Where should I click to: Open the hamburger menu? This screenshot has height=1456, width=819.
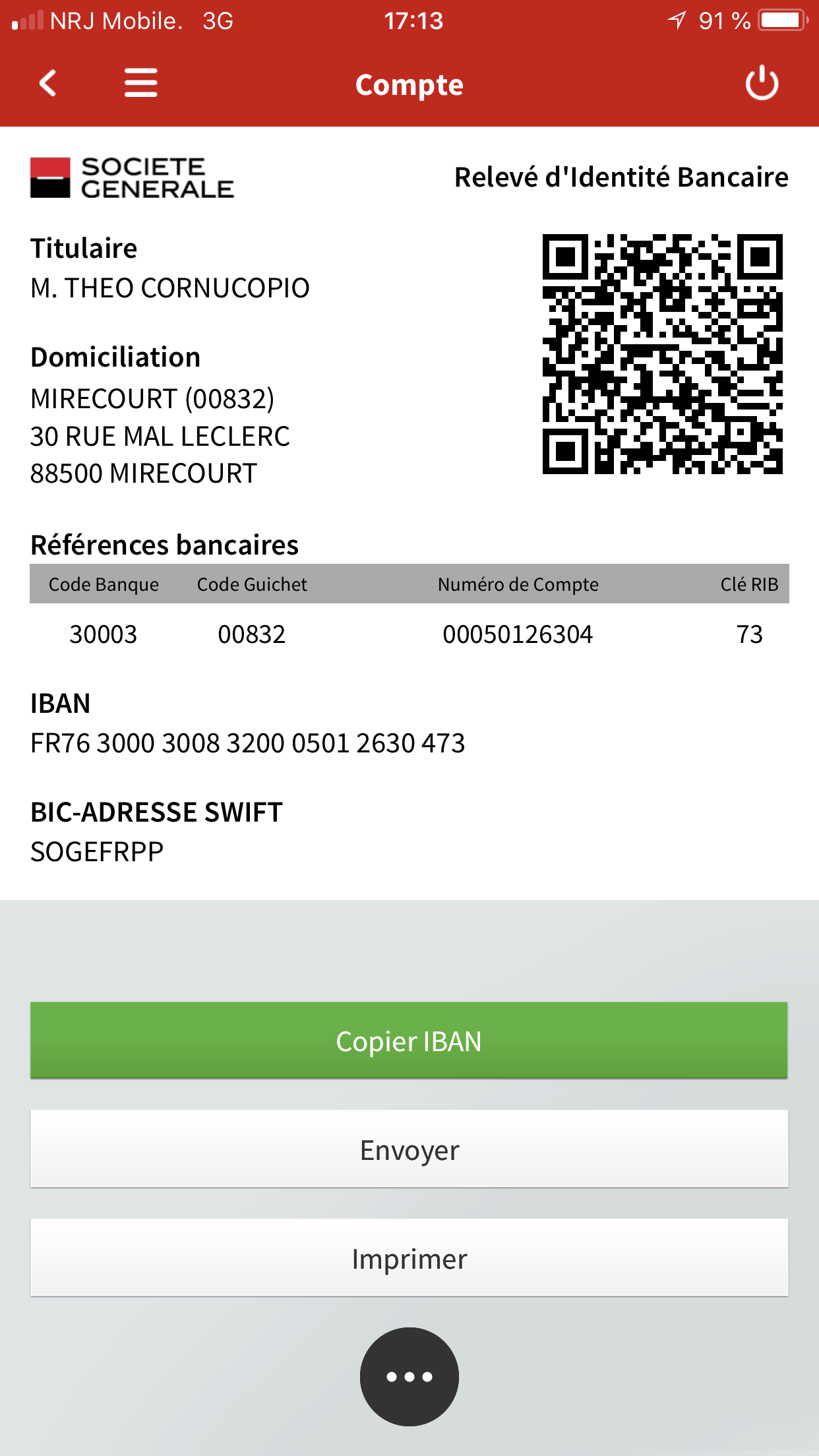[141, 84]
